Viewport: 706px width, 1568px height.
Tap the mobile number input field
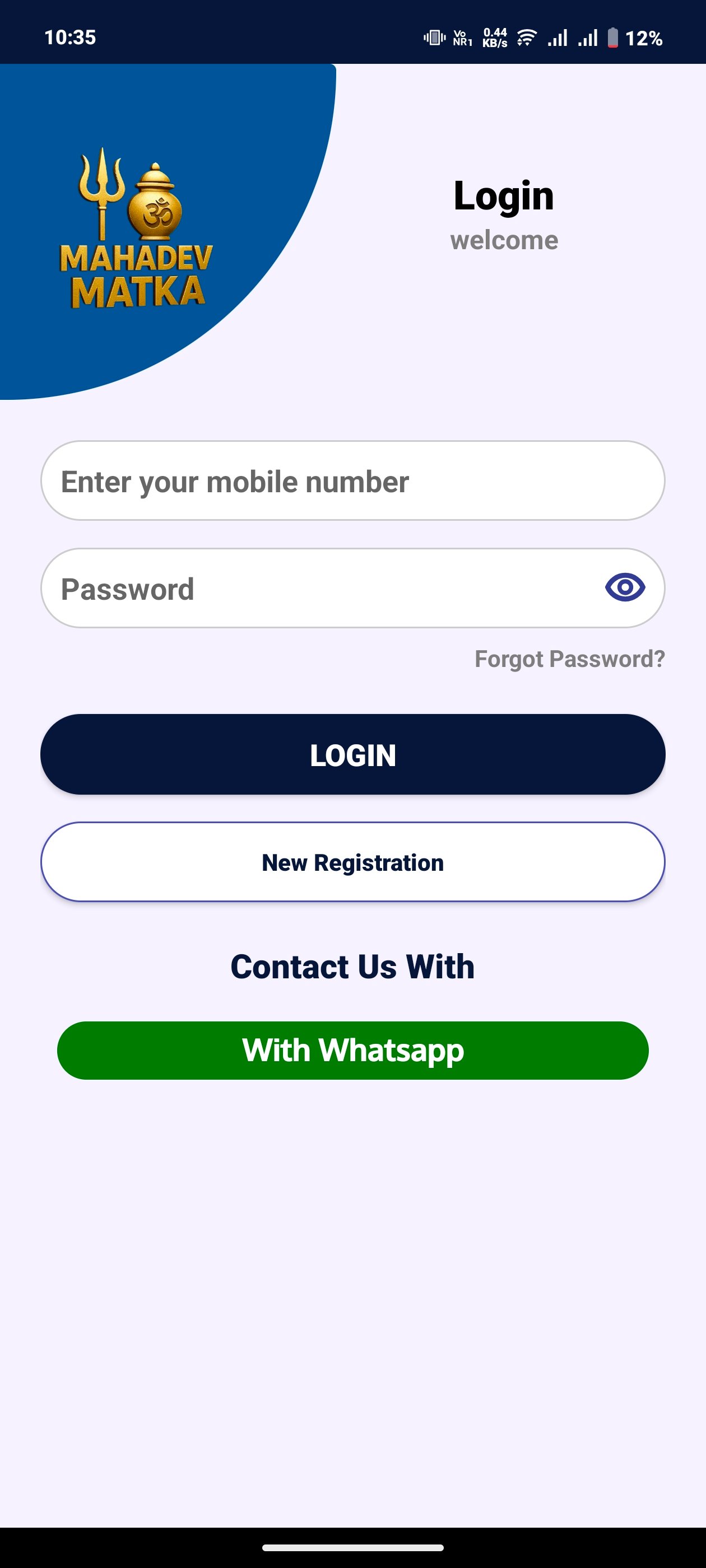click(352, 481)
